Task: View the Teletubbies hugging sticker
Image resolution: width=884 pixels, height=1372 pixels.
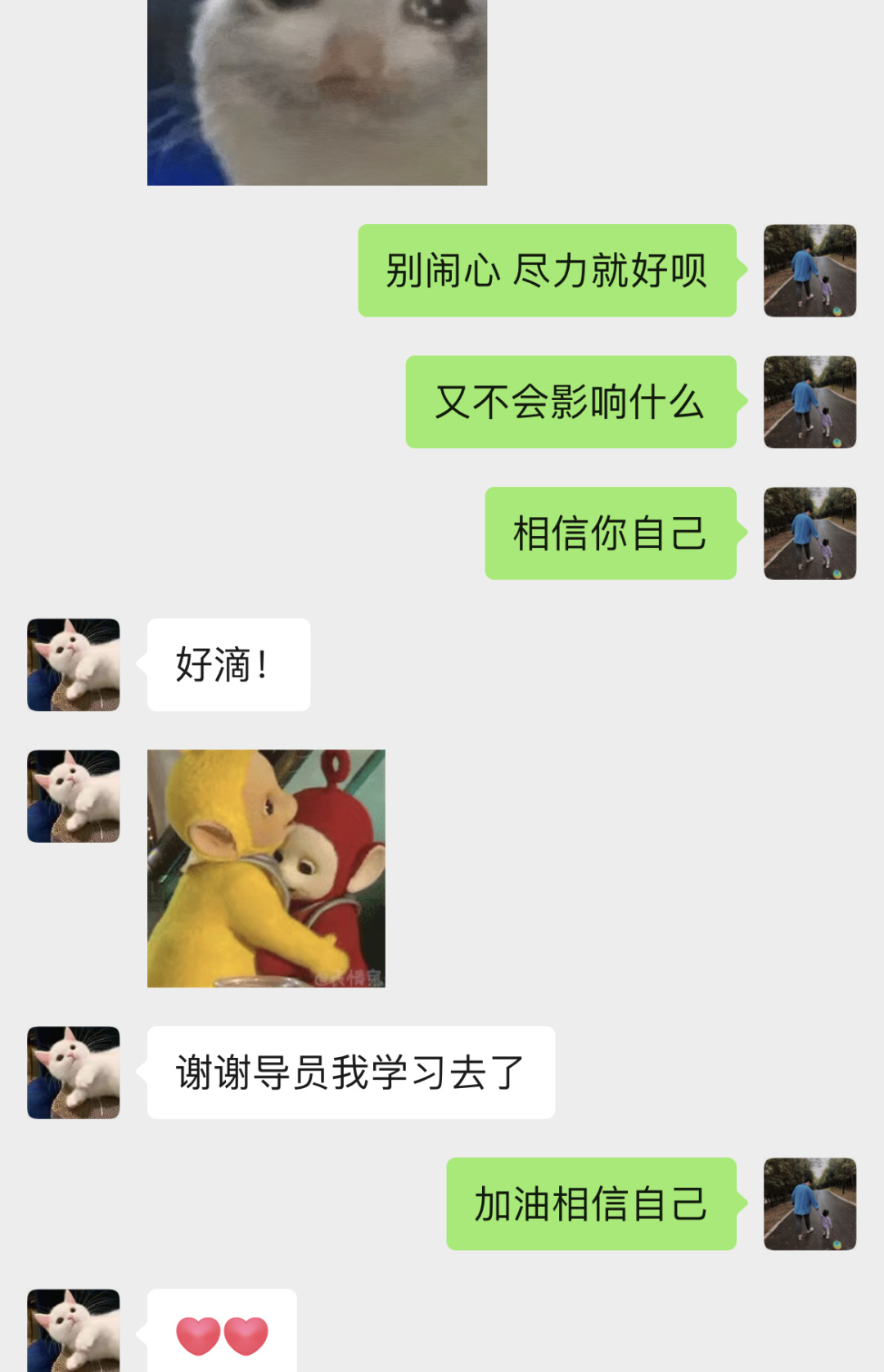Action: (266, 868)
